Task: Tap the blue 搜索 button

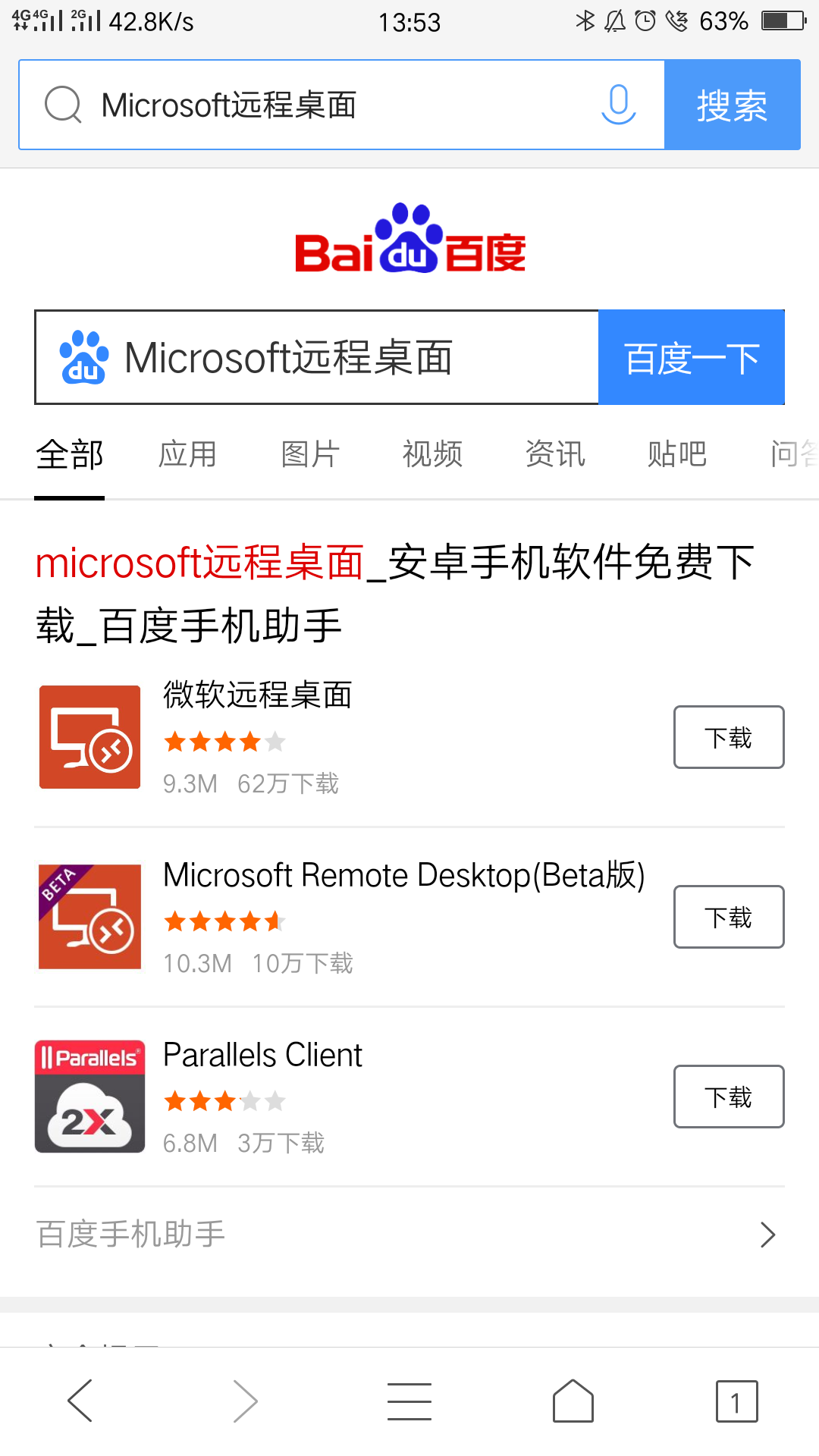Action: point(732,105)
